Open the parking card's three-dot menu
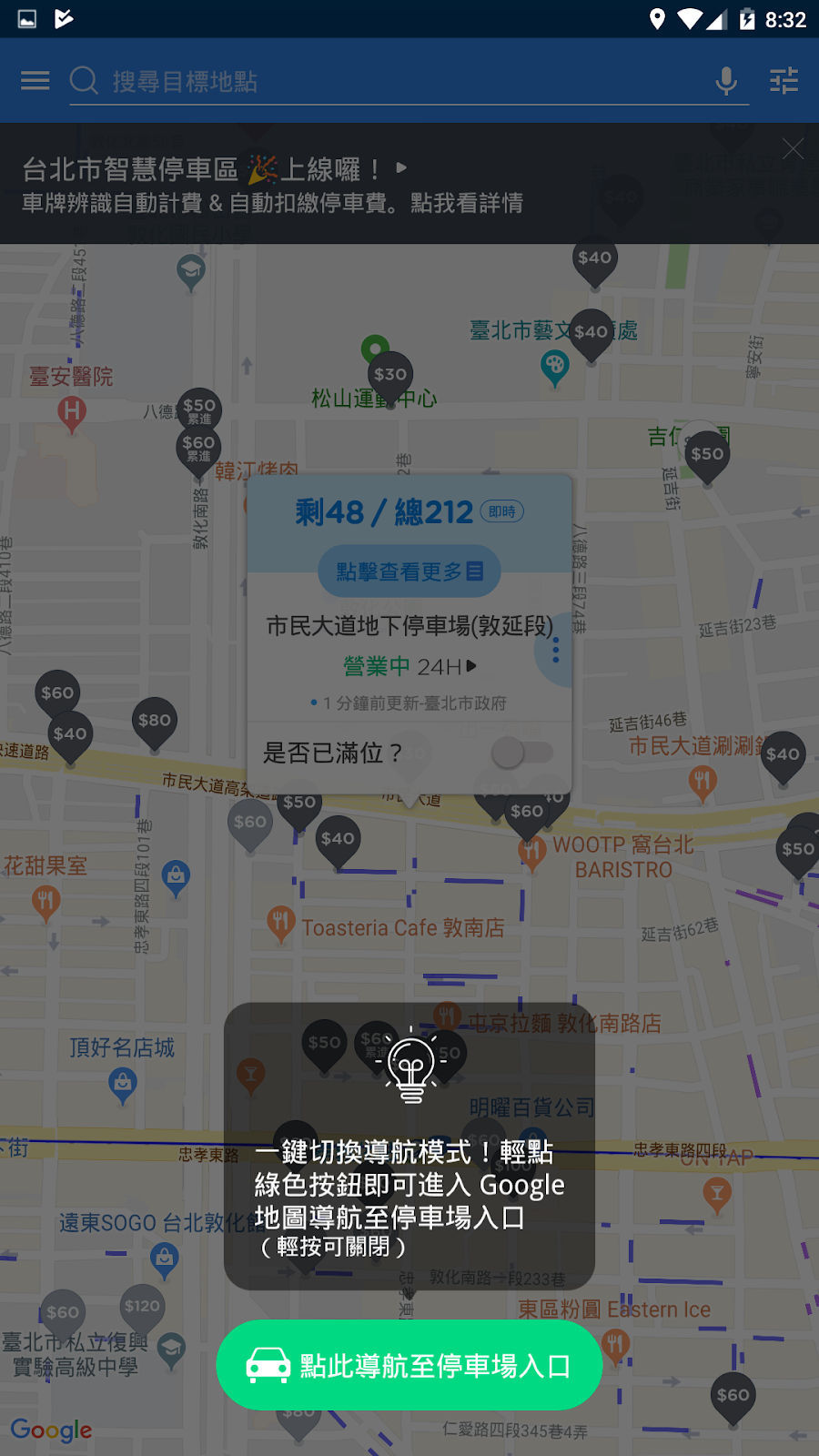This screenshot has width=819, height=1456. pos(555,649)
